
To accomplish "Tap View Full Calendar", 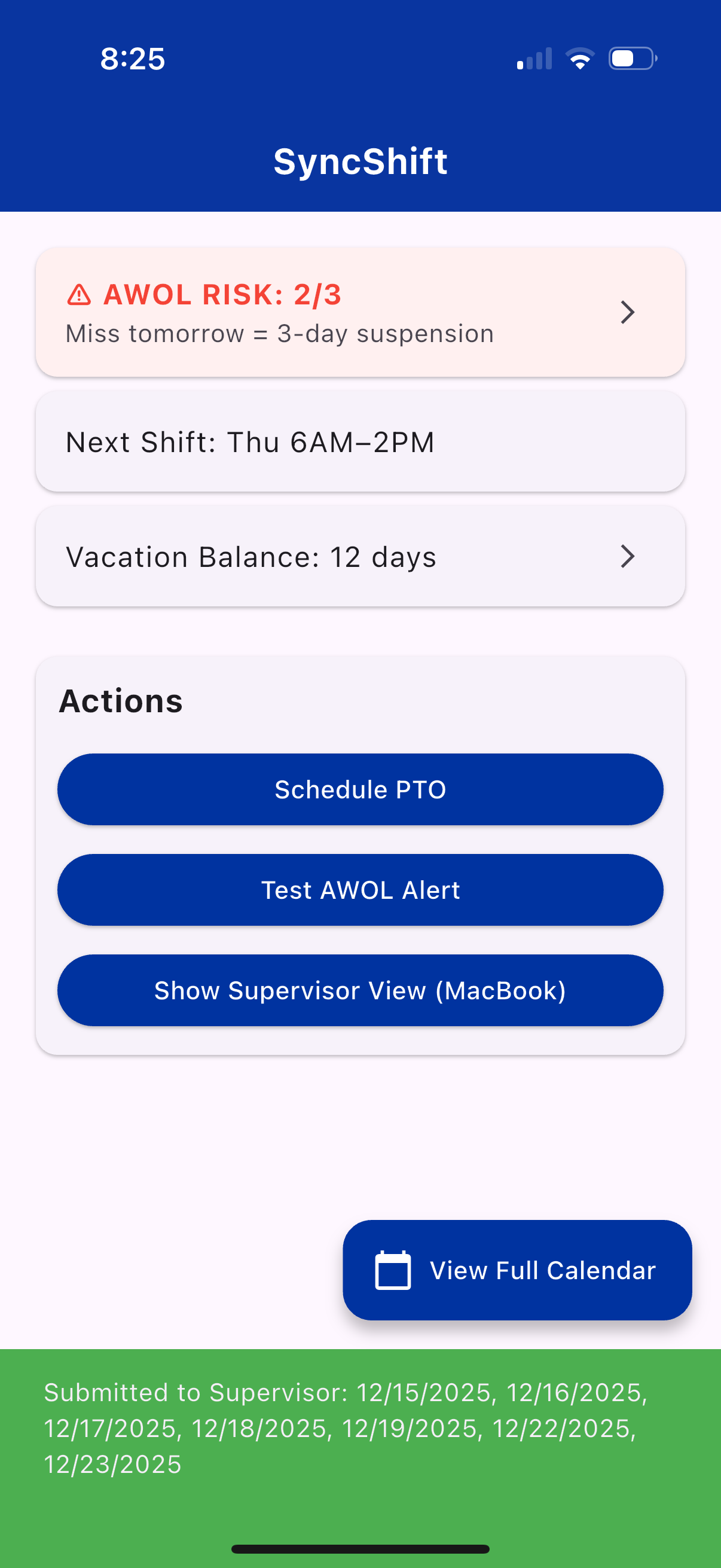I will click(517, 1270).
